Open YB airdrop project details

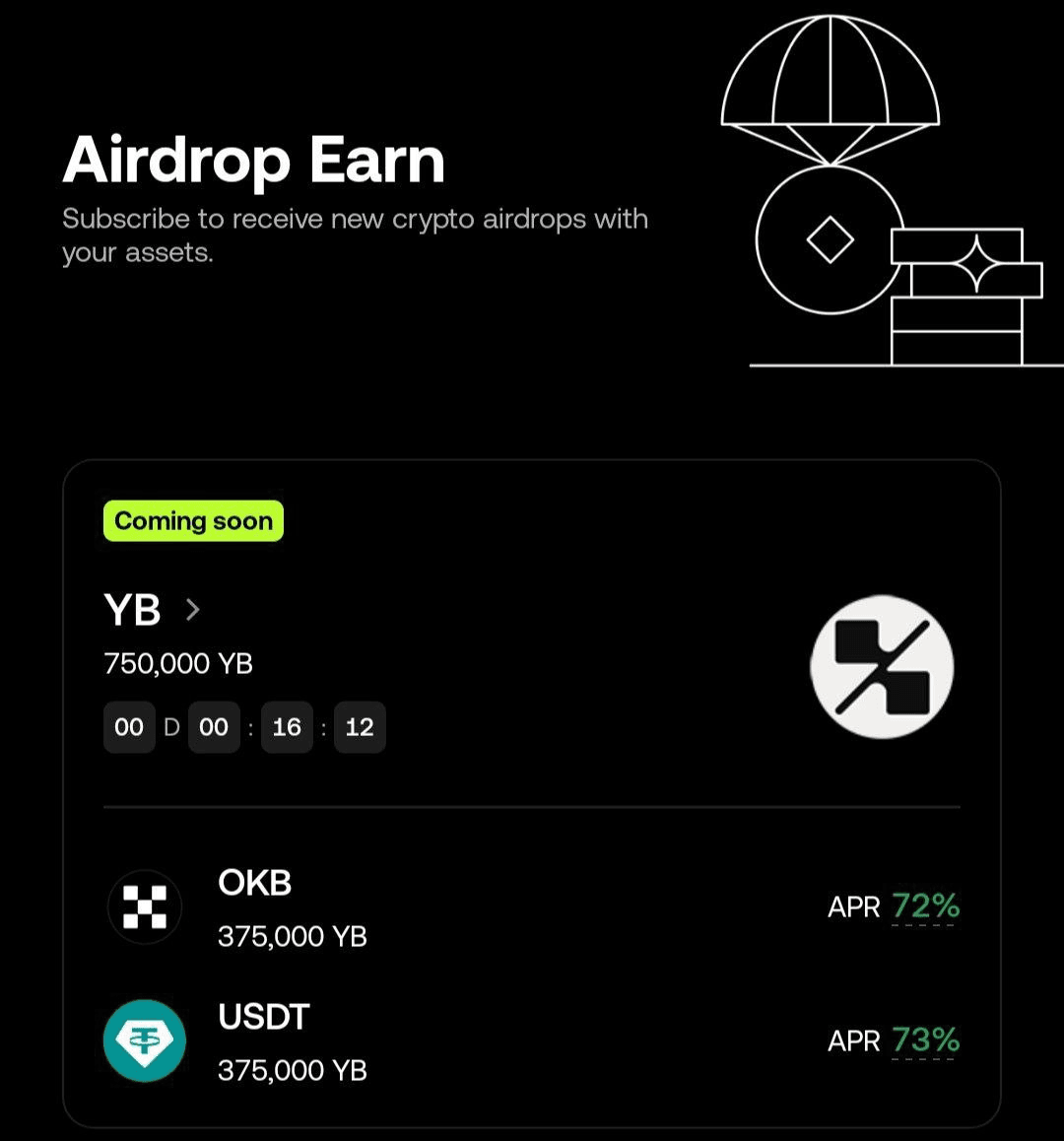pos(153,610)
